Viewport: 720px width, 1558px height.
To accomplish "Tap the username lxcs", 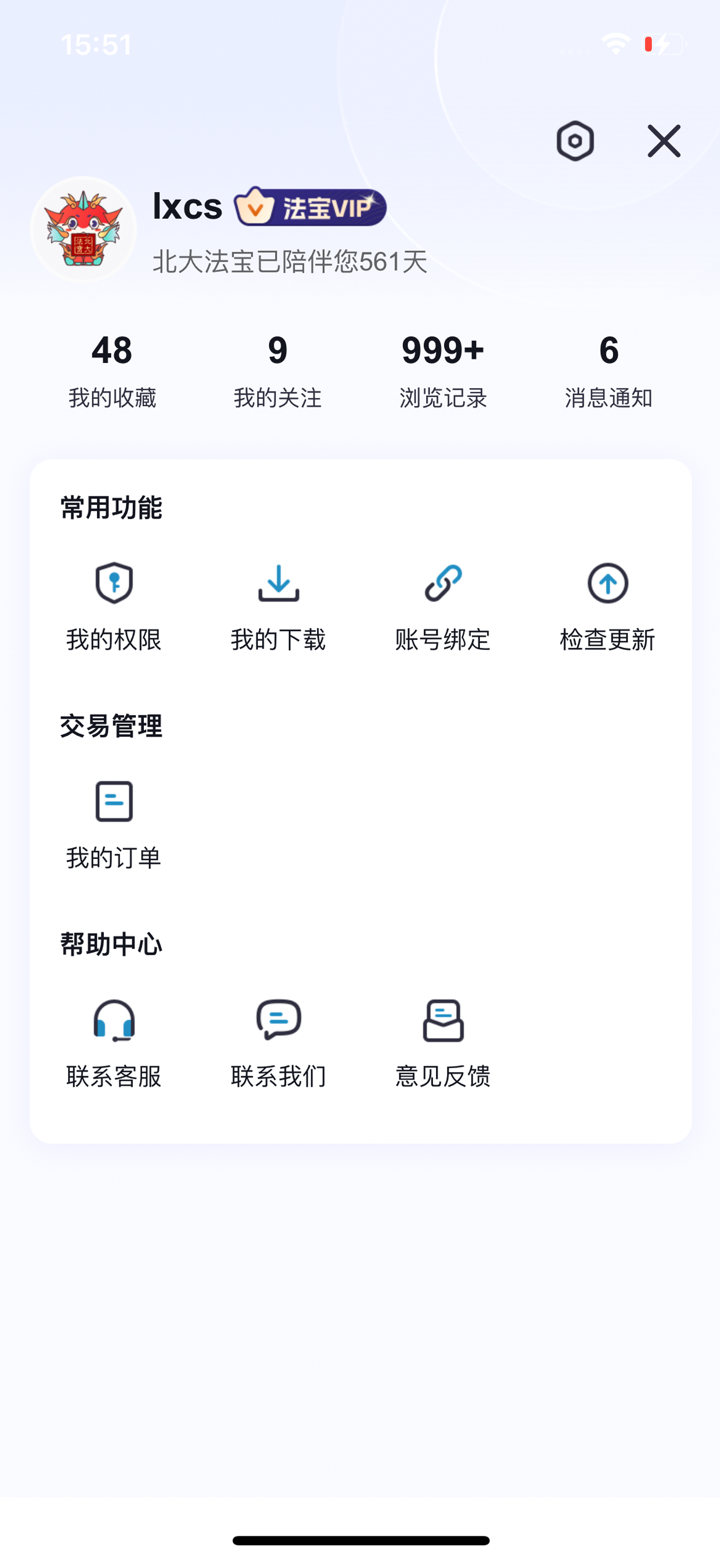I will pos(188,206).
